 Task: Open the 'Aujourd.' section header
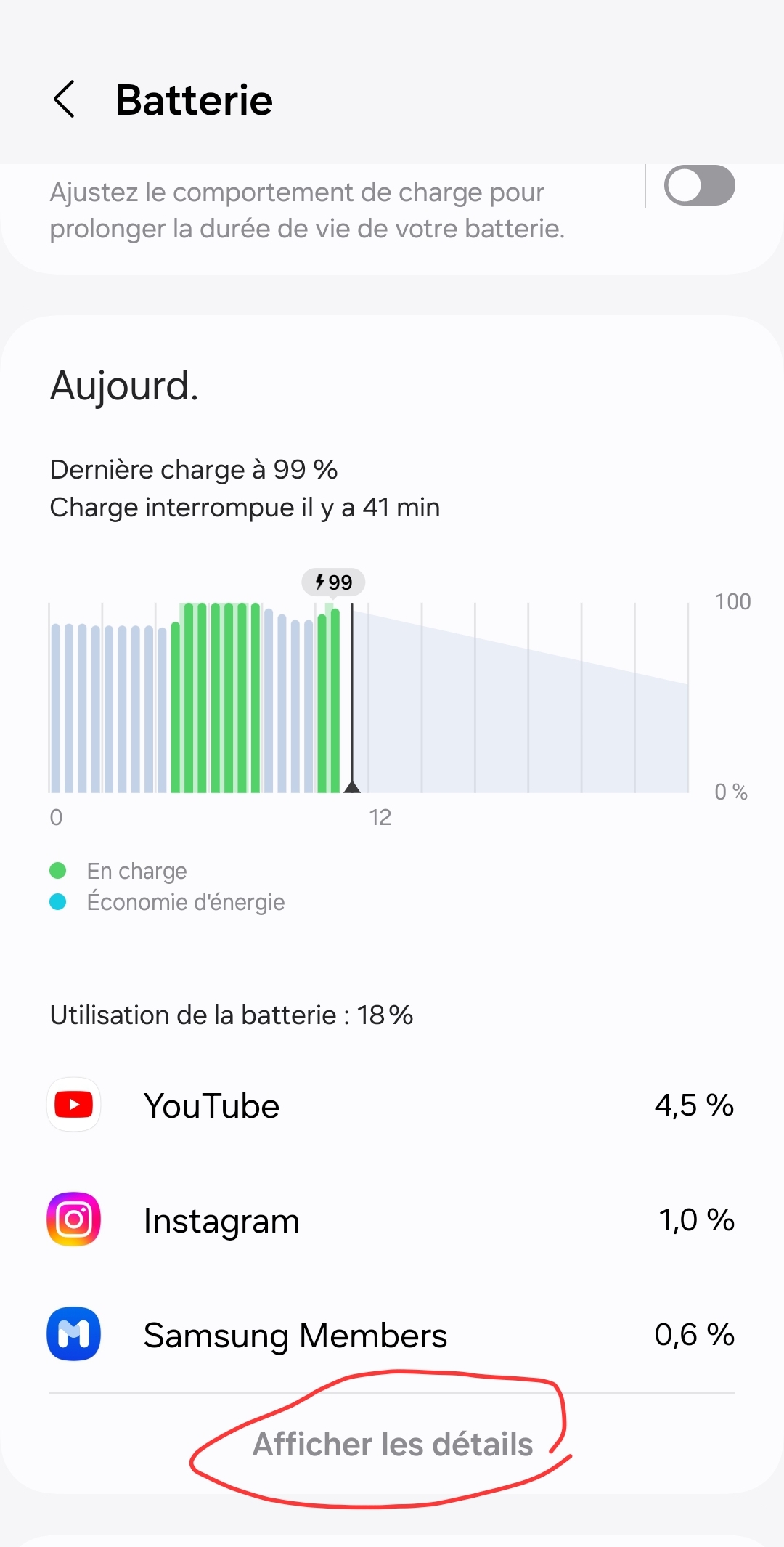tap(124, 386)
